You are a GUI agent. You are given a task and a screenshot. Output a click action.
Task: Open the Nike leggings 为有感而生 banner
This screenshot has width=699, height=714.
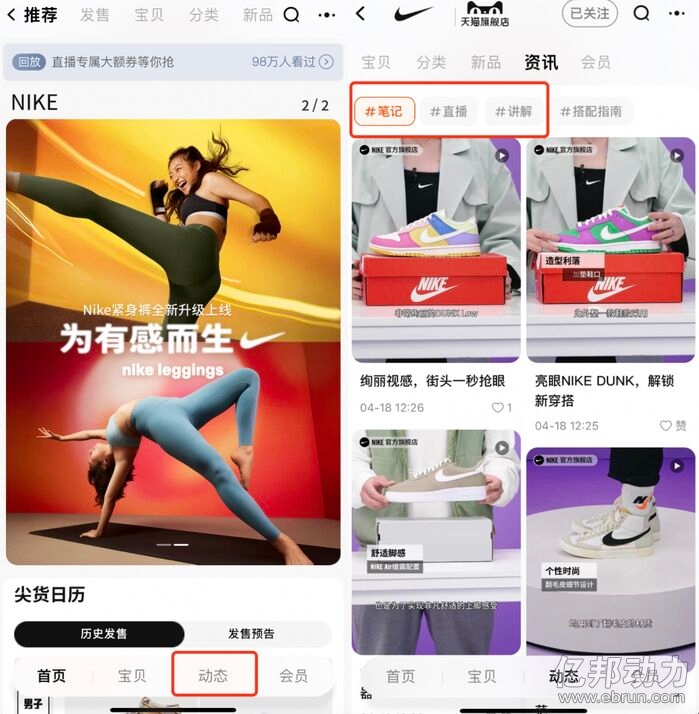click(173, 342)
